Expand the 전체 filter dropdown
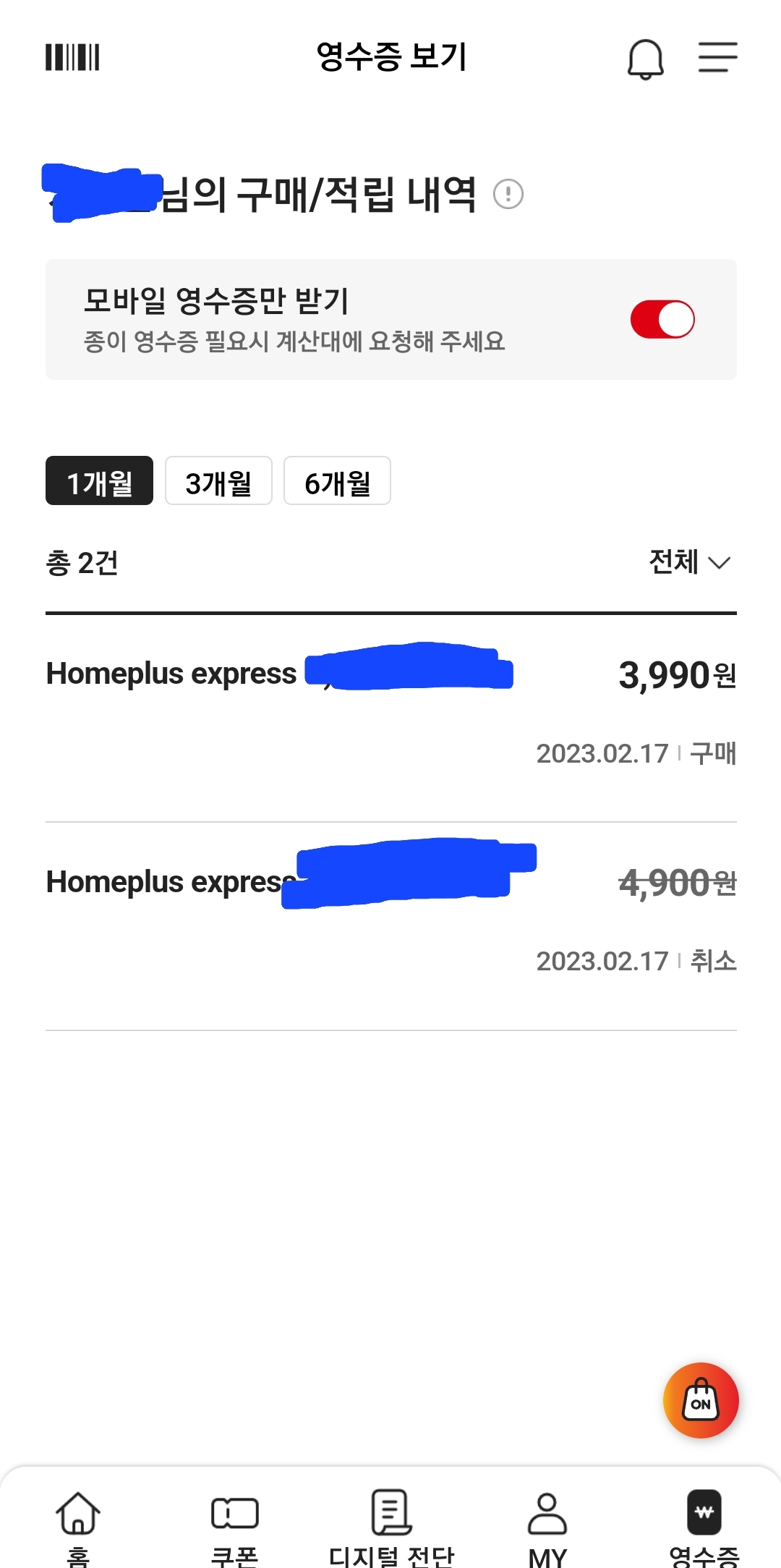This screenshot has width=781, height=1568. [689, 562]
